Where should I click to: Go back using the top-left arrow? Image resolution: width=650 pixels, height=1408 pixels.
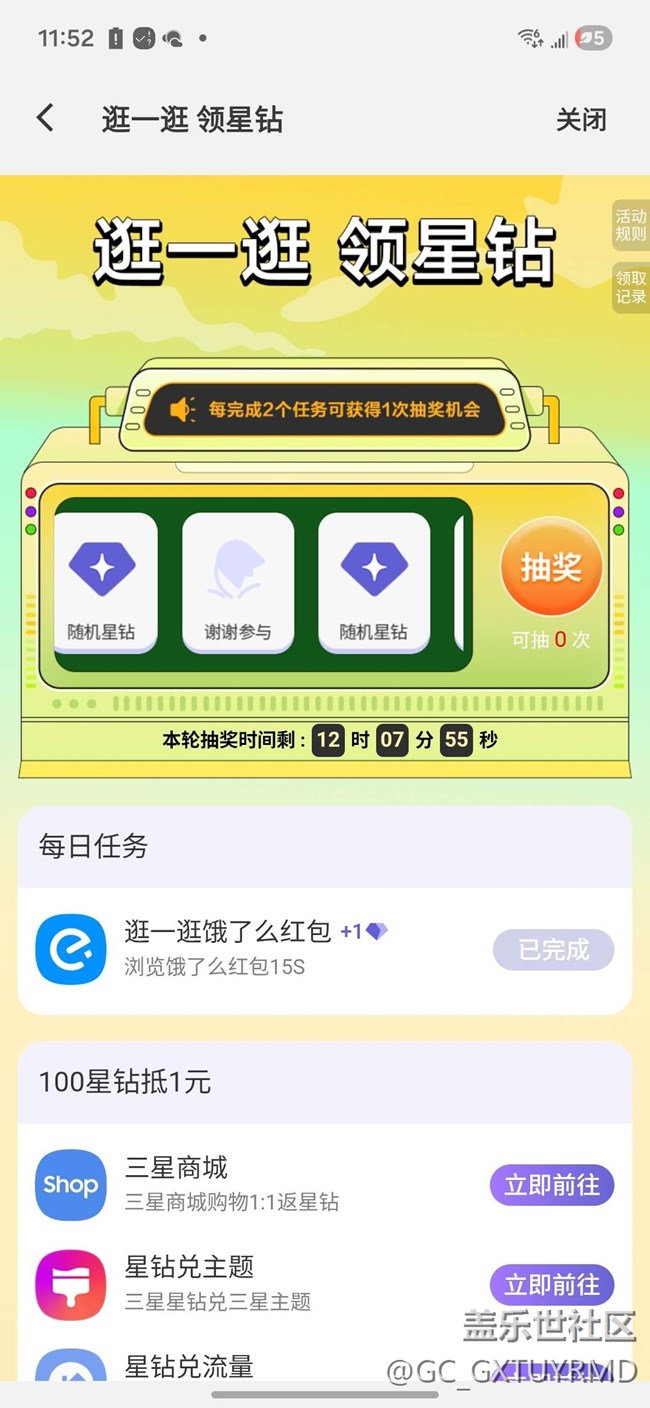coord(45,119)
